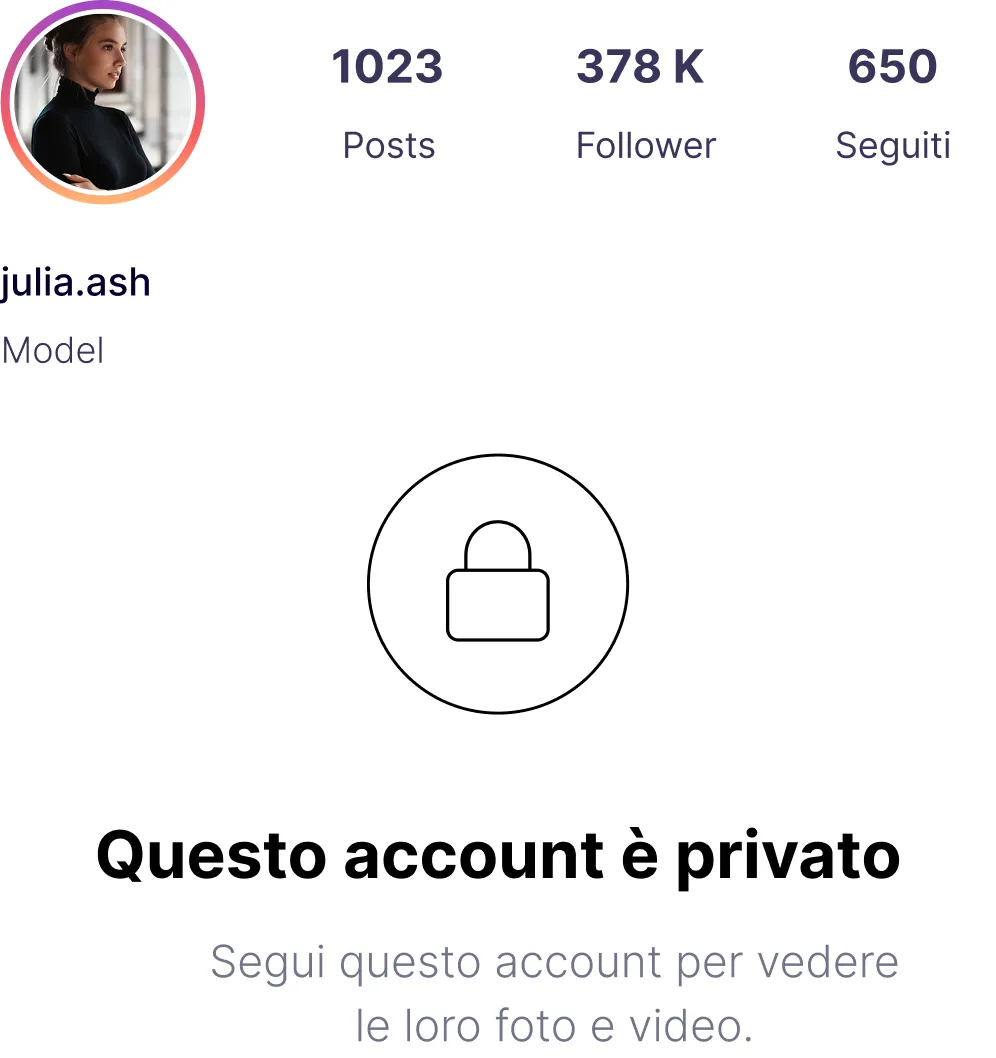
Task: Click the lock body rectangle icon
Action: click(498, 605)
